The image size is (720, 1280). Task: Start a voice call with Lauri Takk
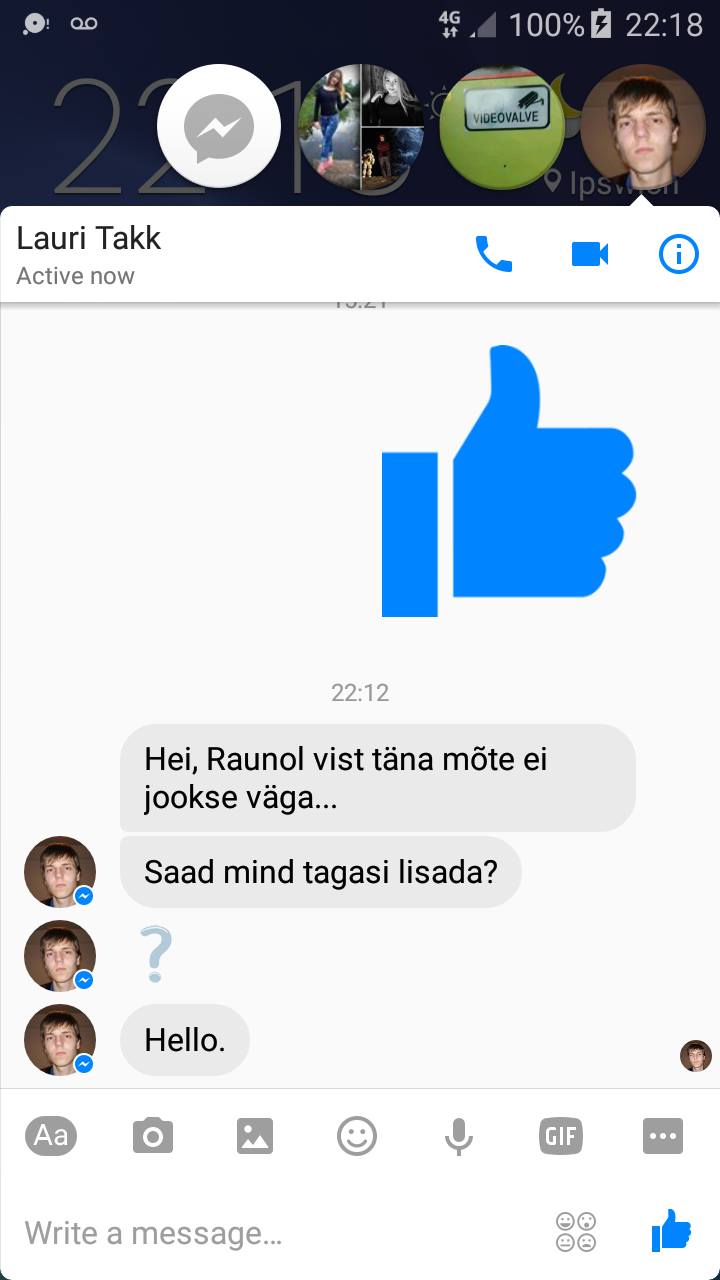click(x=493, y=254)
